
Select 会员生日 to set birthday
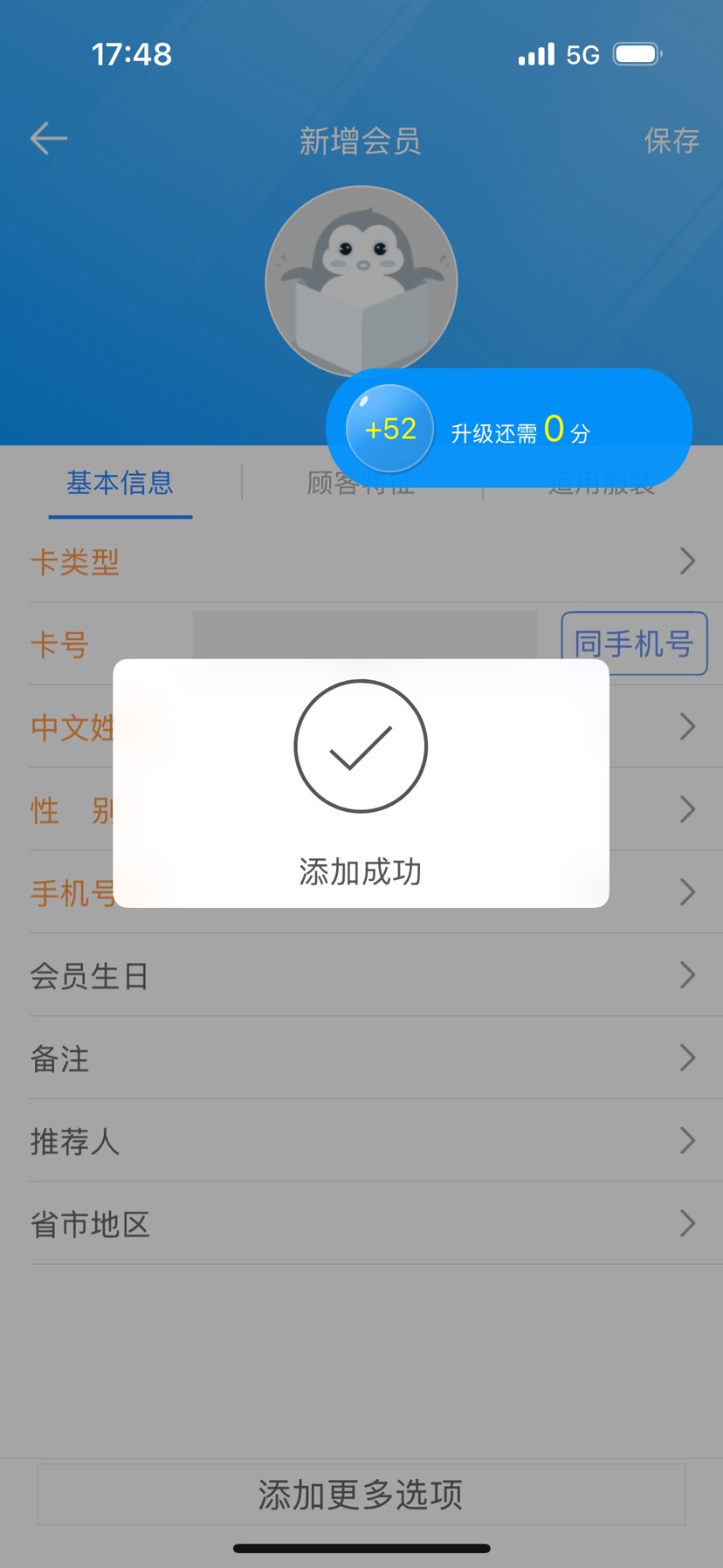point(361,975)
